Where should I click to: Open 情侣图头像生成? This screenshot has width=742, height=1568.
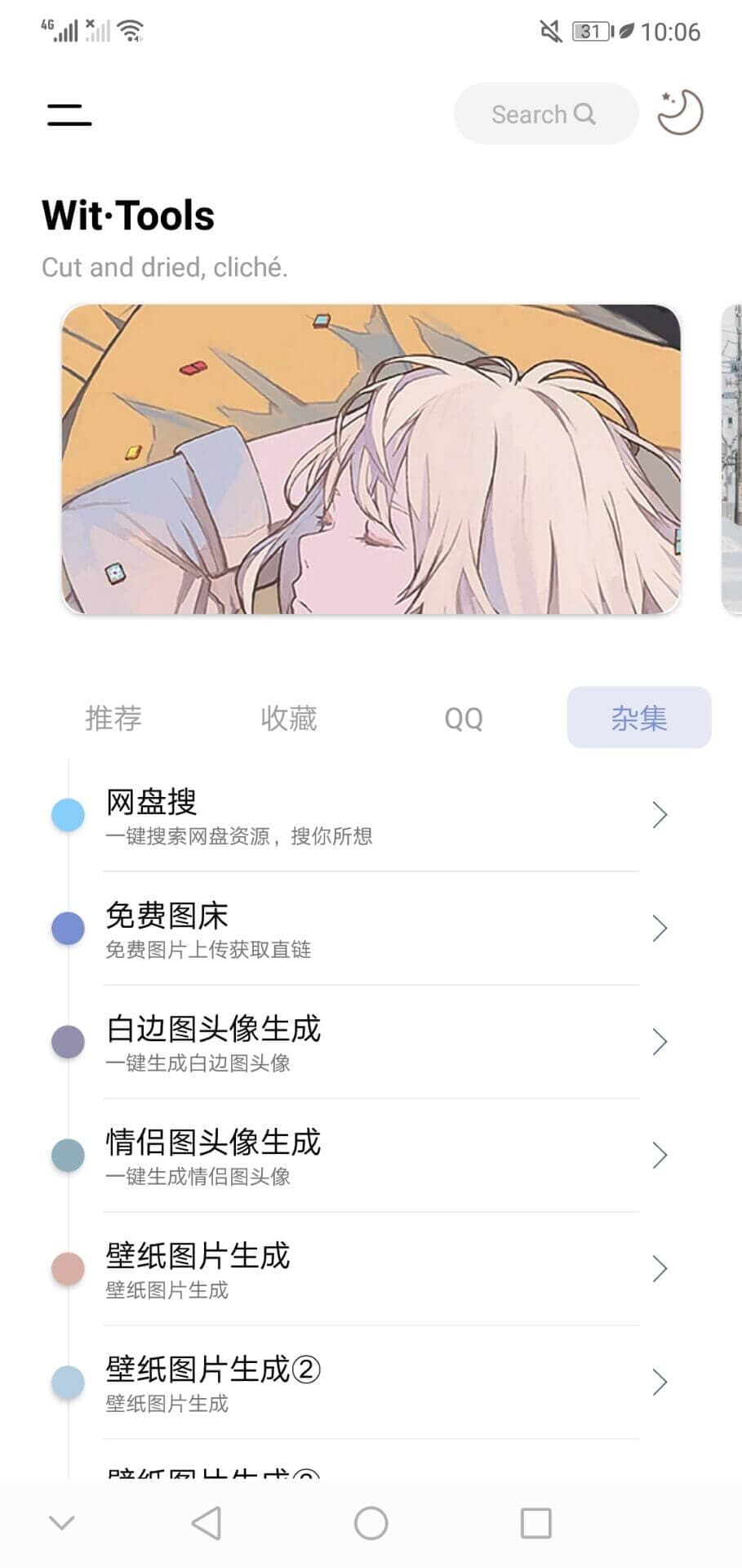[371, 1156]
